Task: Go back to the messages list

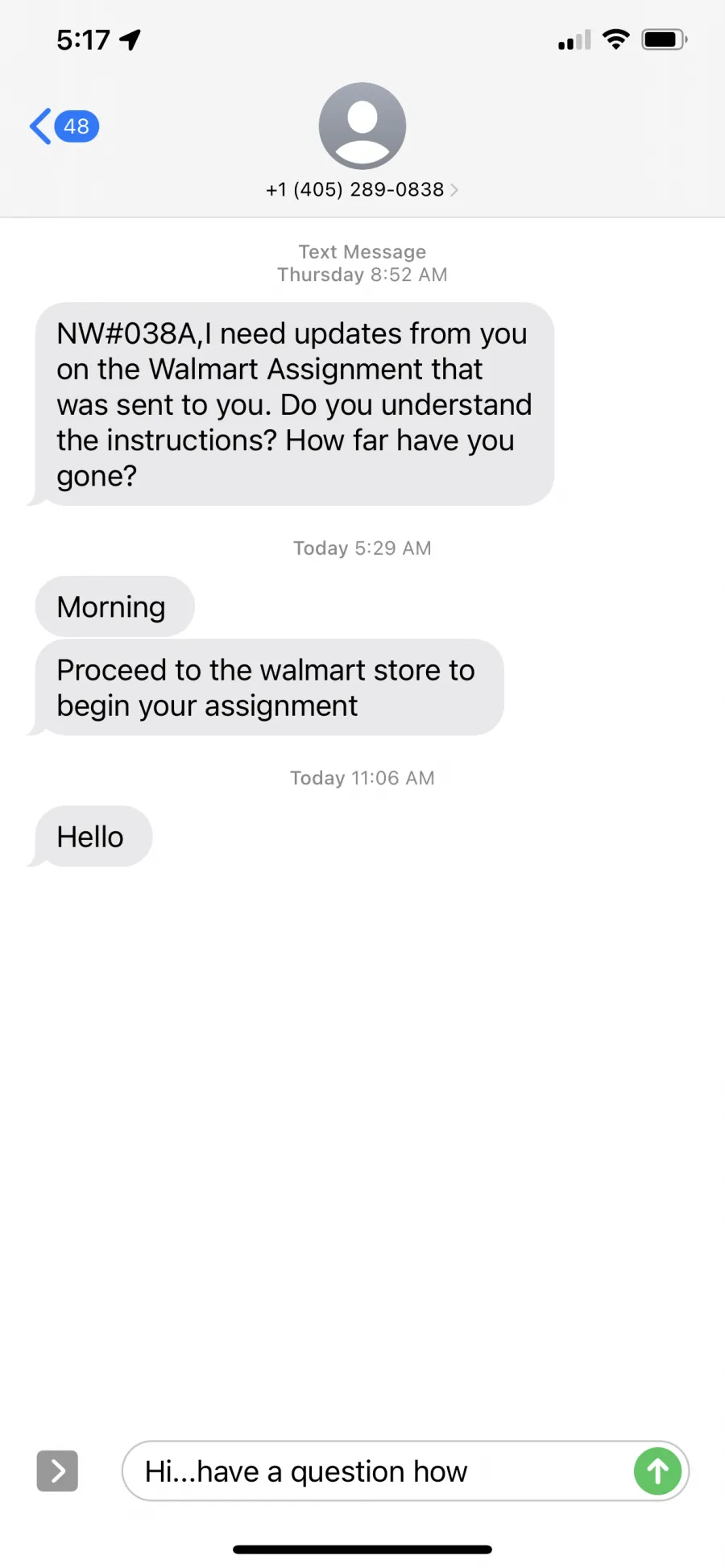Action: (64, 126)
